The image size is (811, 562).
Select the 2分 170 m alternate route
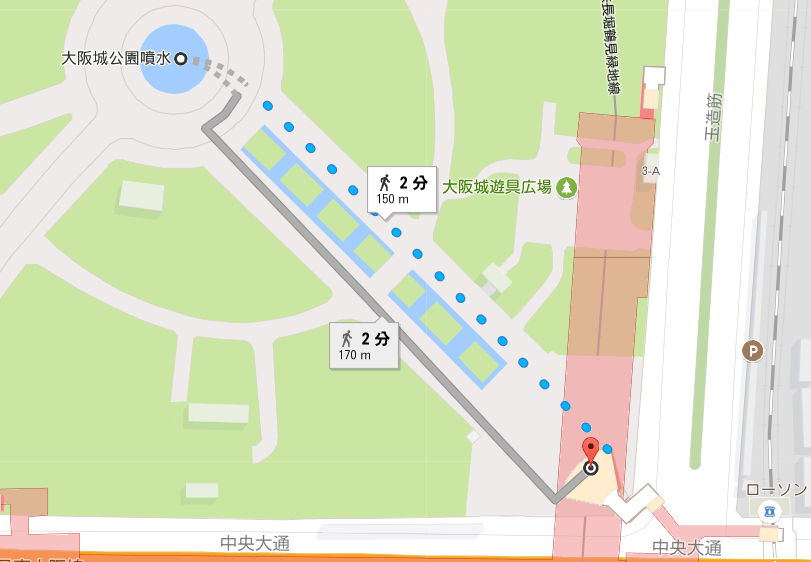[365, 344]
